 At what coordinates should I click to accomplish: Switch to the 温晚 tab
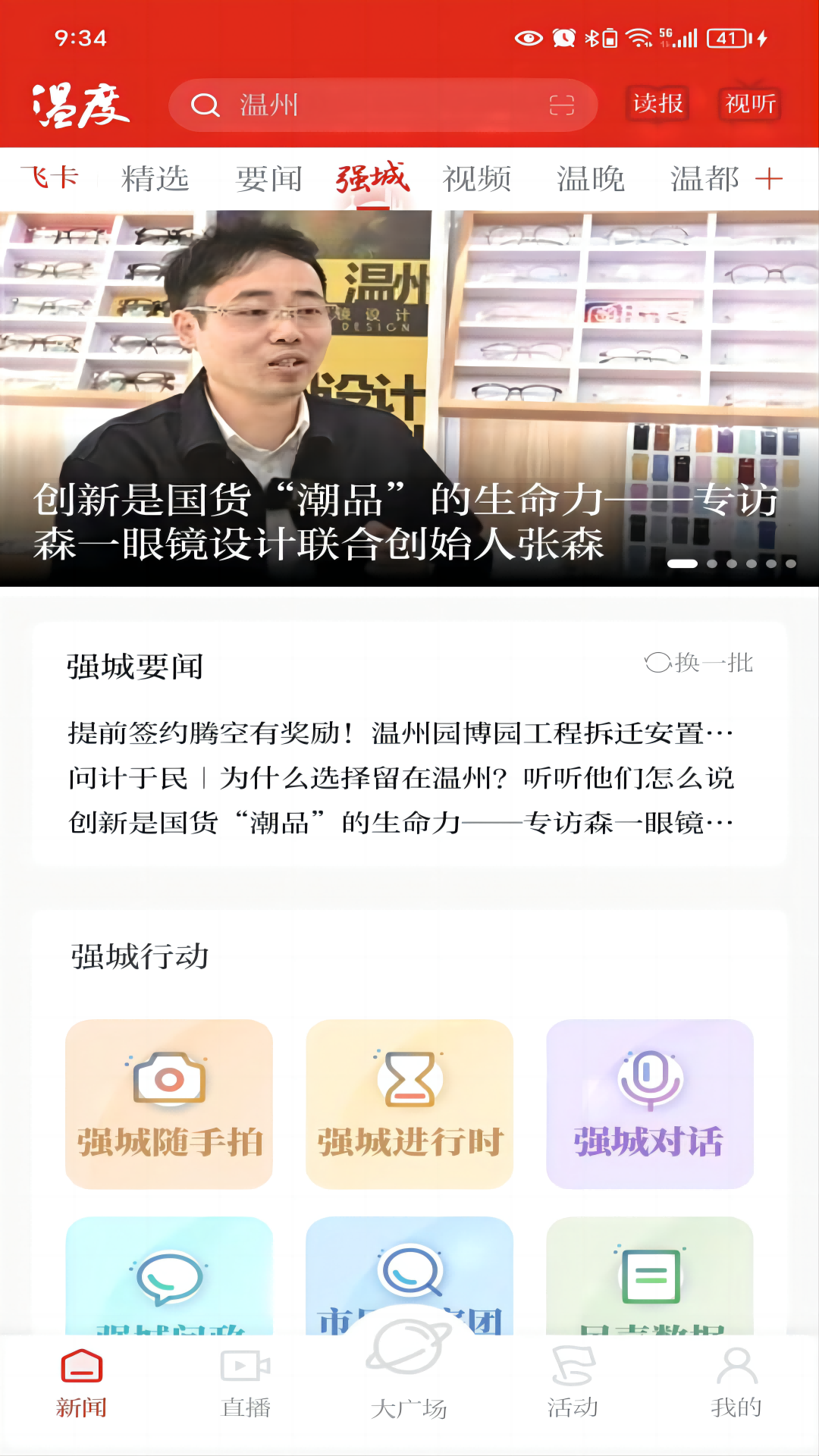[x=590, y=179]
